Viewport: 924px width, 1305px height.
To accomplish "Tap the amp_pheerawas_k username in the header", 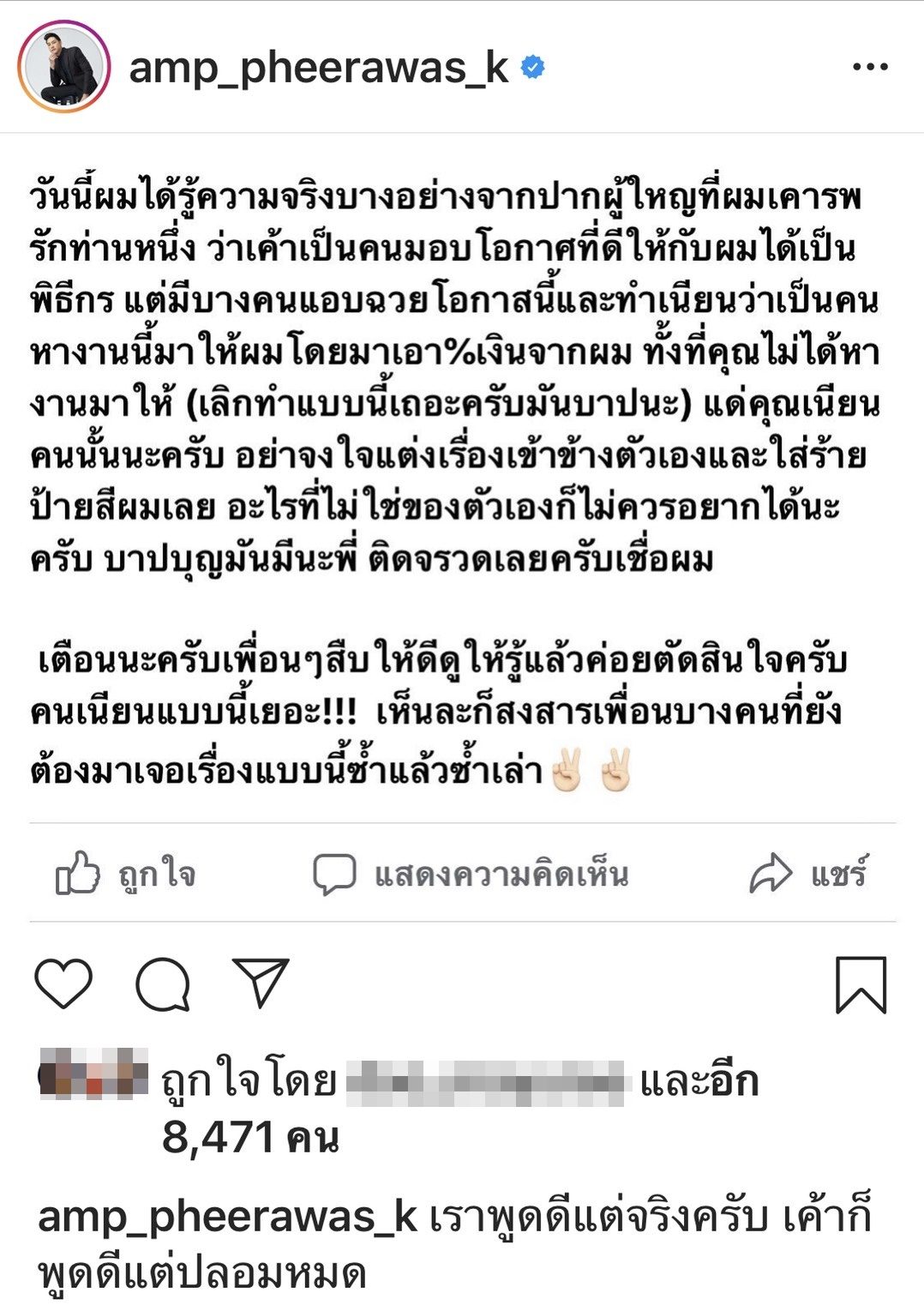I will 318,67.
